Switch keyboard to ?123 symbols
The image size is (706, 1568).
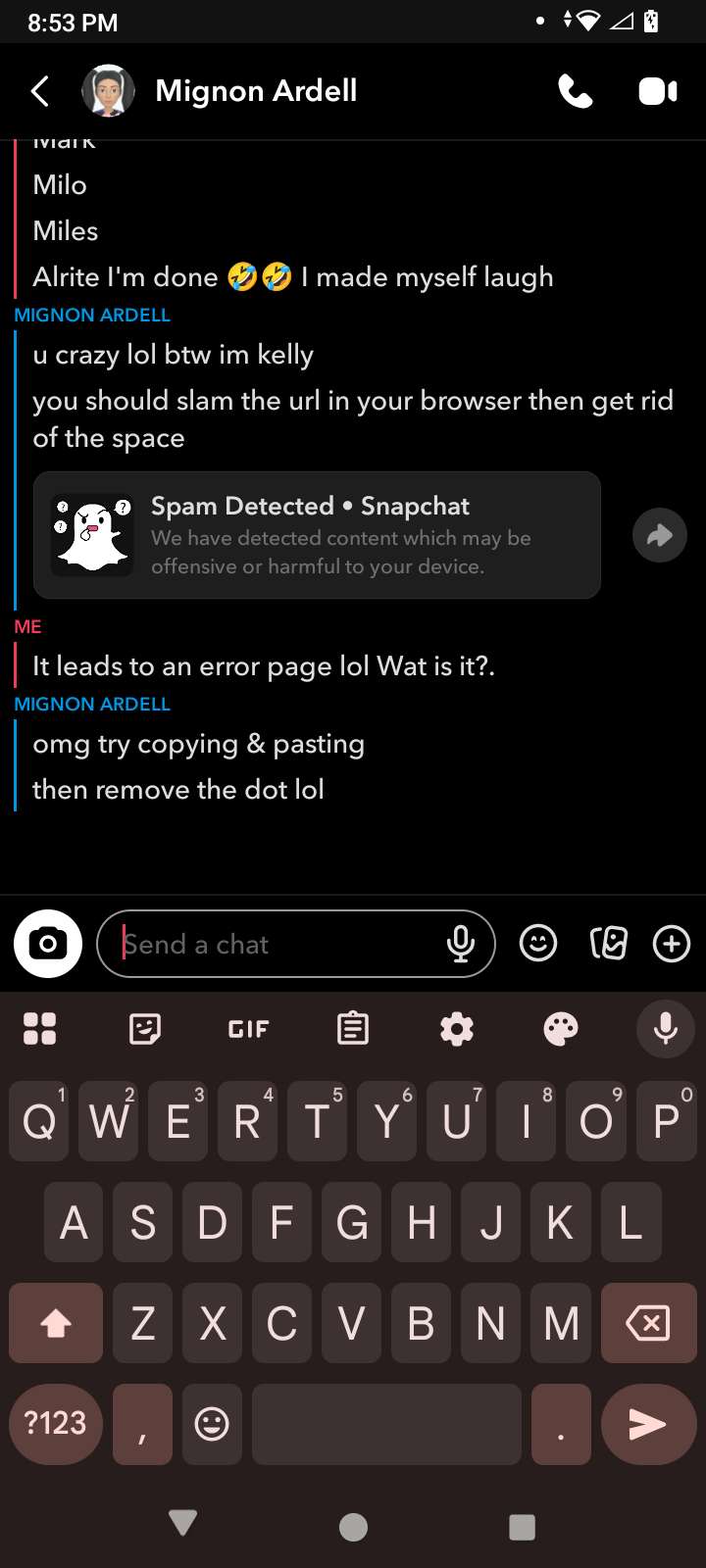(x=56, y=1423)
